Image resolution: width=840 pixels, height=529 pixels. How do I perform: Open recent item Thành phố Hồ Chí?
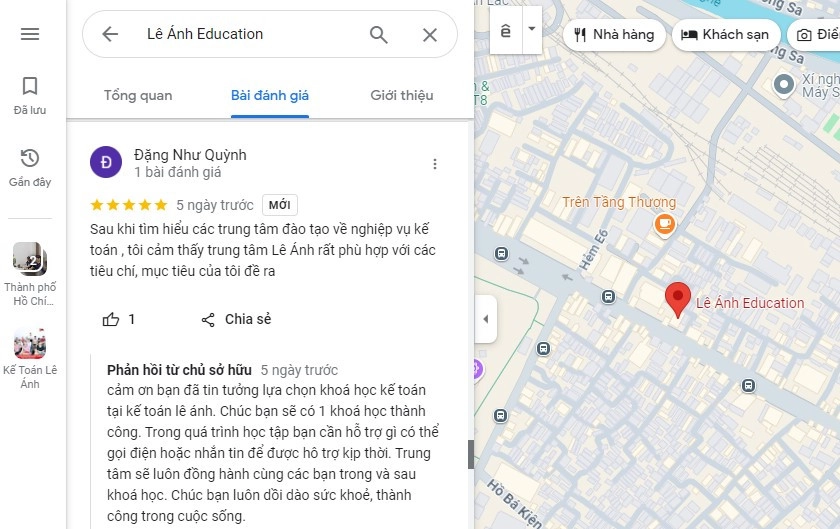tap(30, 272)
